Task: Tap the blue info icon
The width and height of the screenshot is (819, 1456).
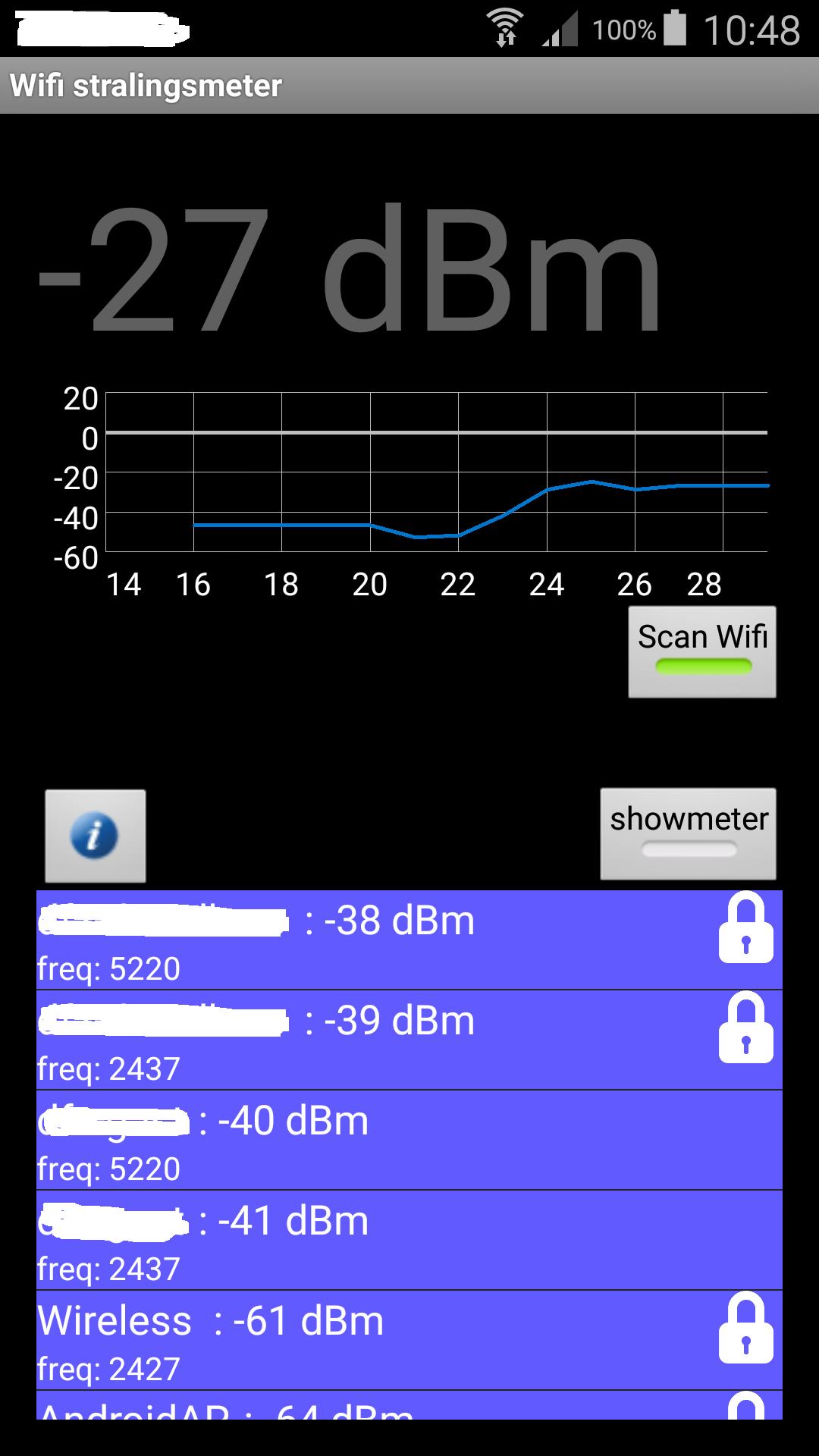Action: tap(95, 834)
